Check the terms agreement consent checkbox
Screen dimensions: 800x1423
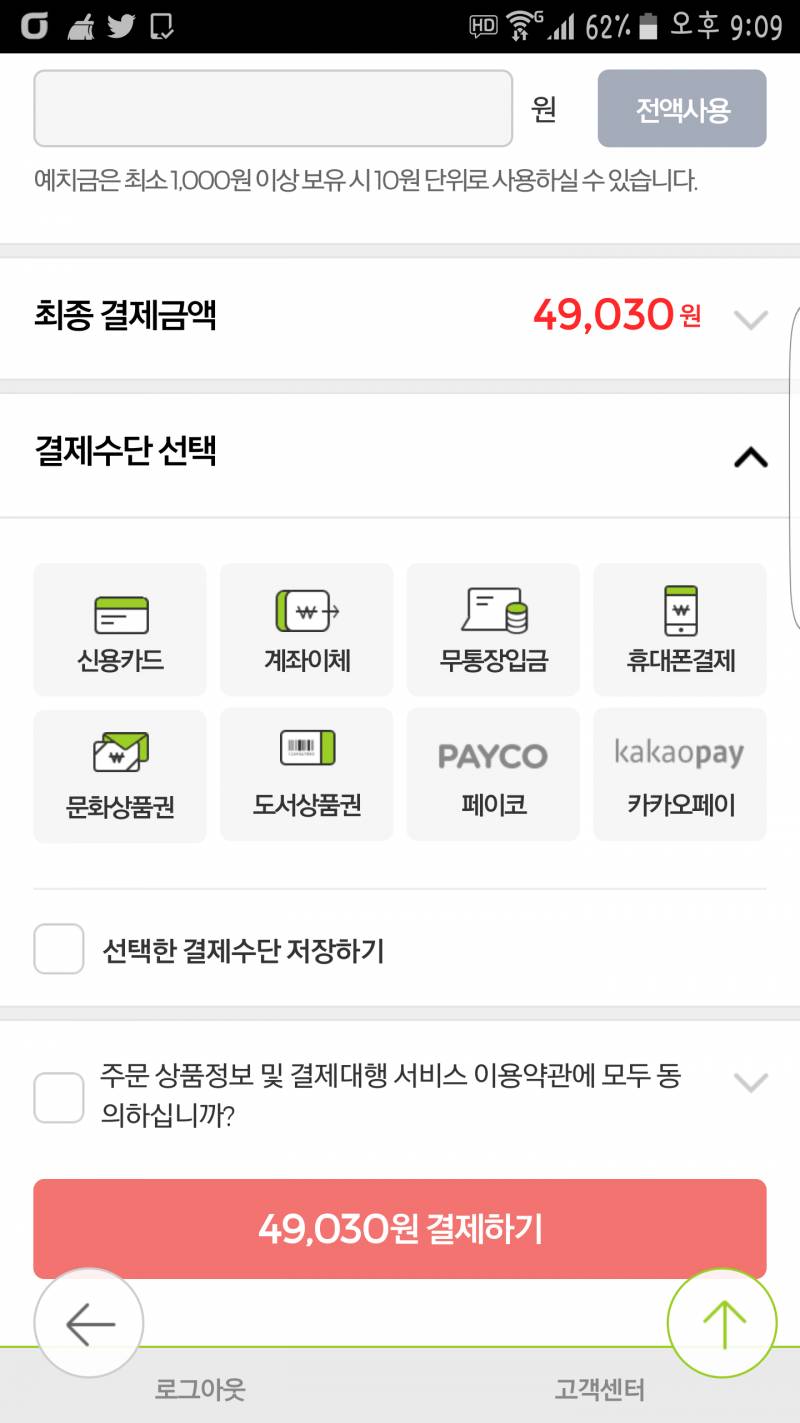click(58, 1098)
